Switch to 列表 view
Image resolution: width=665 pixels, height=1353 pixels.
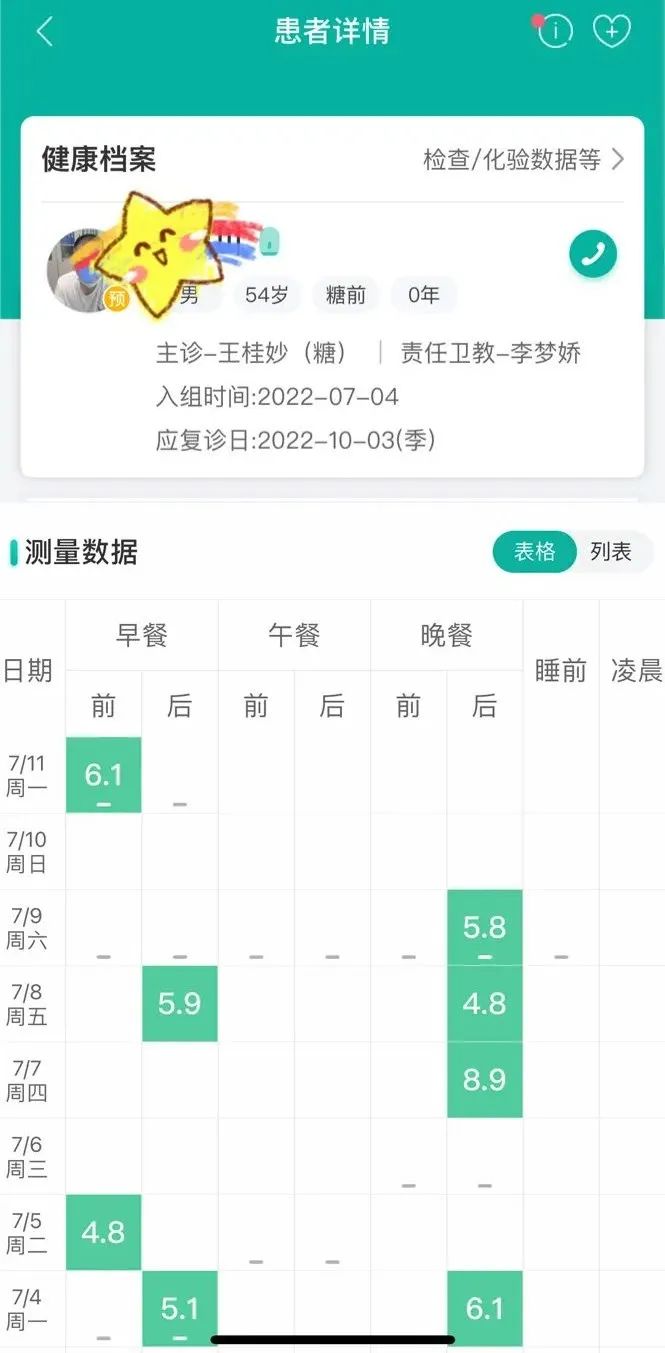(611, 552)
